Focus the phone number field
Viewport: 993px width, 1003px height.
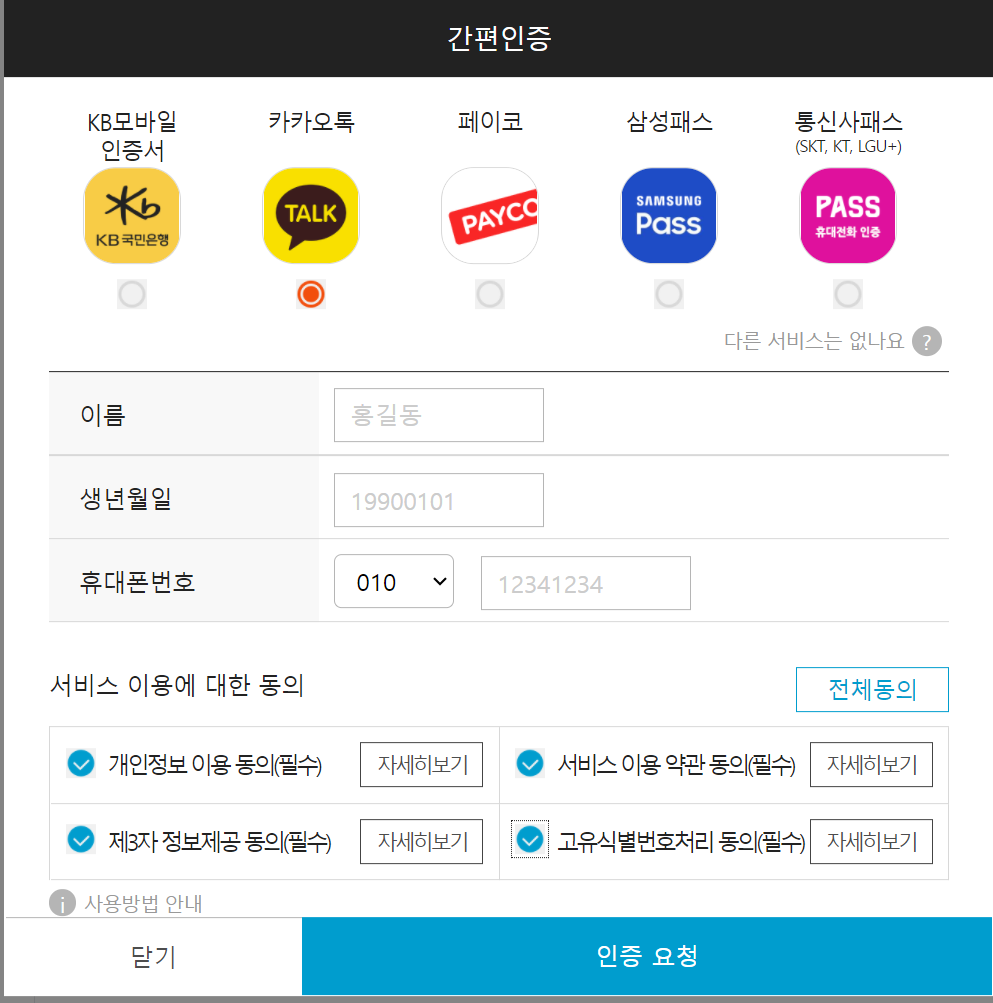tap(585, 584)
